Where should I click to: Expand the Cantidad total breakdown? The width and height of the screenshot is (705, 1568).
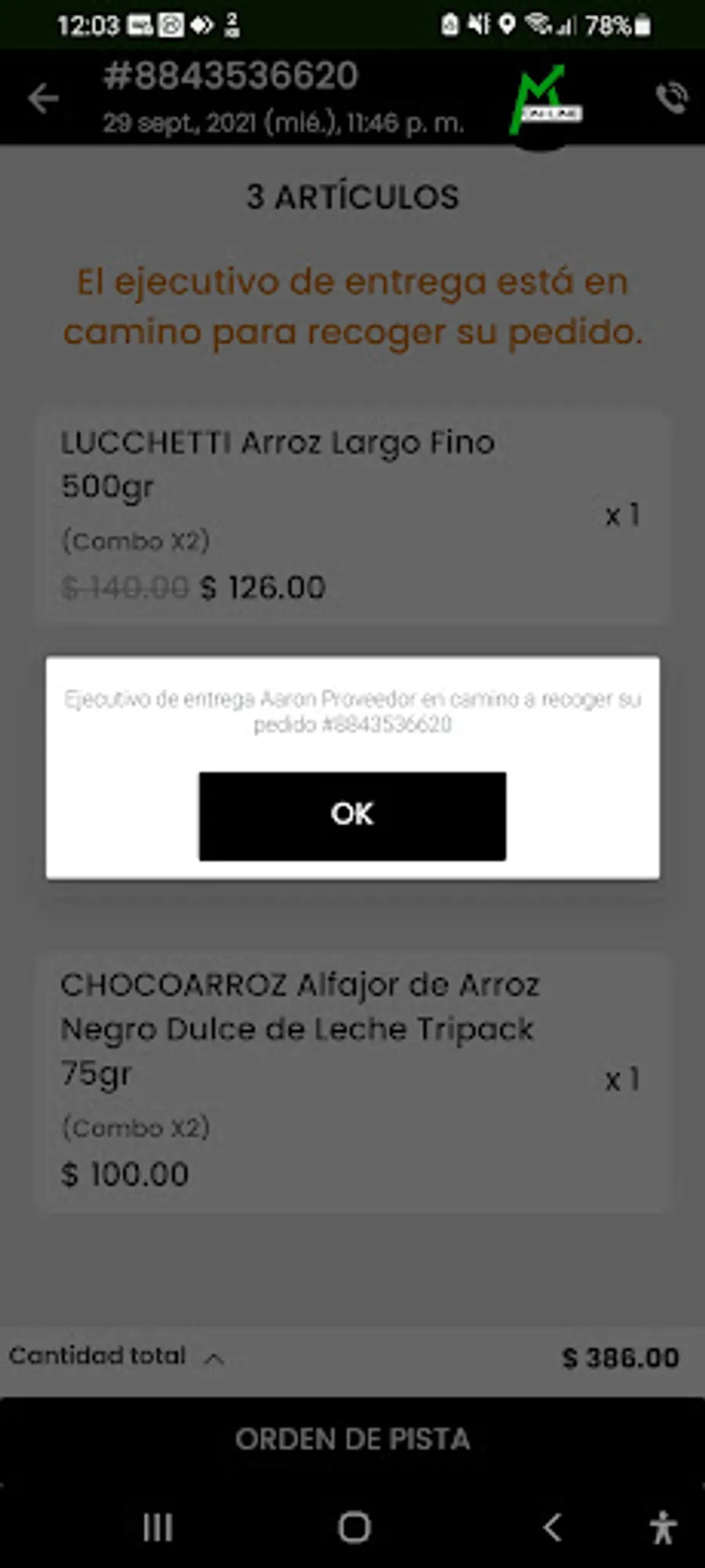click(x=213, y=1358)
